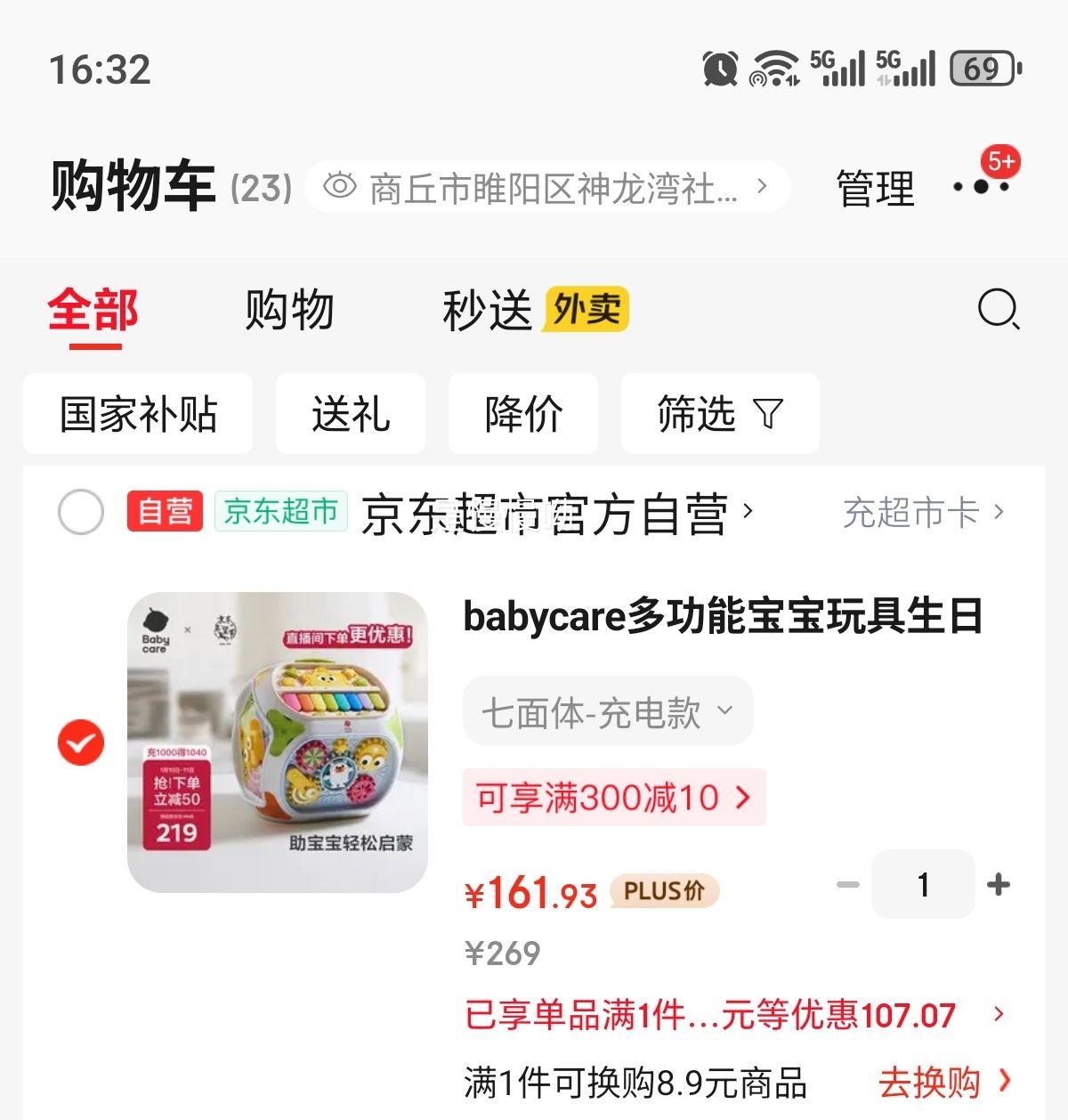Screen dimensions: 1068x1120
Task: Open the 七面体-充电款 variant dropdown
Action: click(608, 710)
